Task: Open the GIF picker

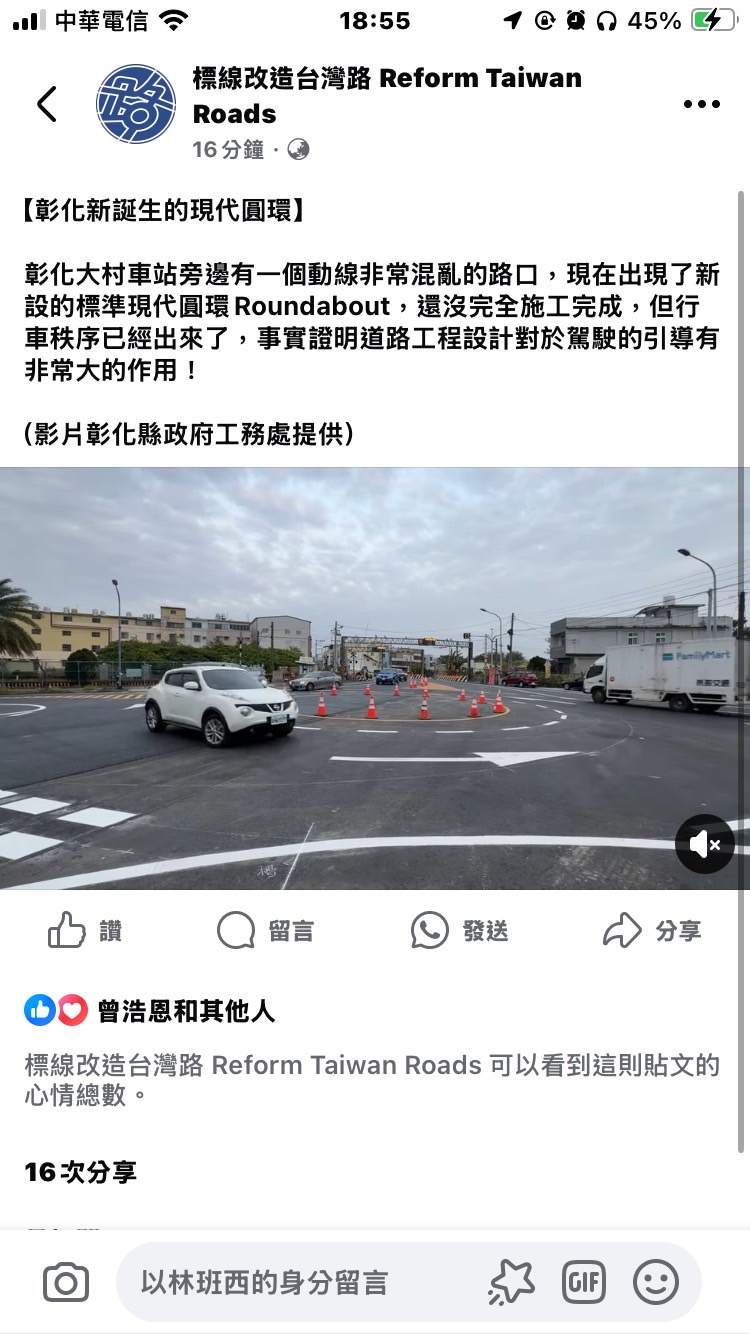Action: (x=584, y=1283)
